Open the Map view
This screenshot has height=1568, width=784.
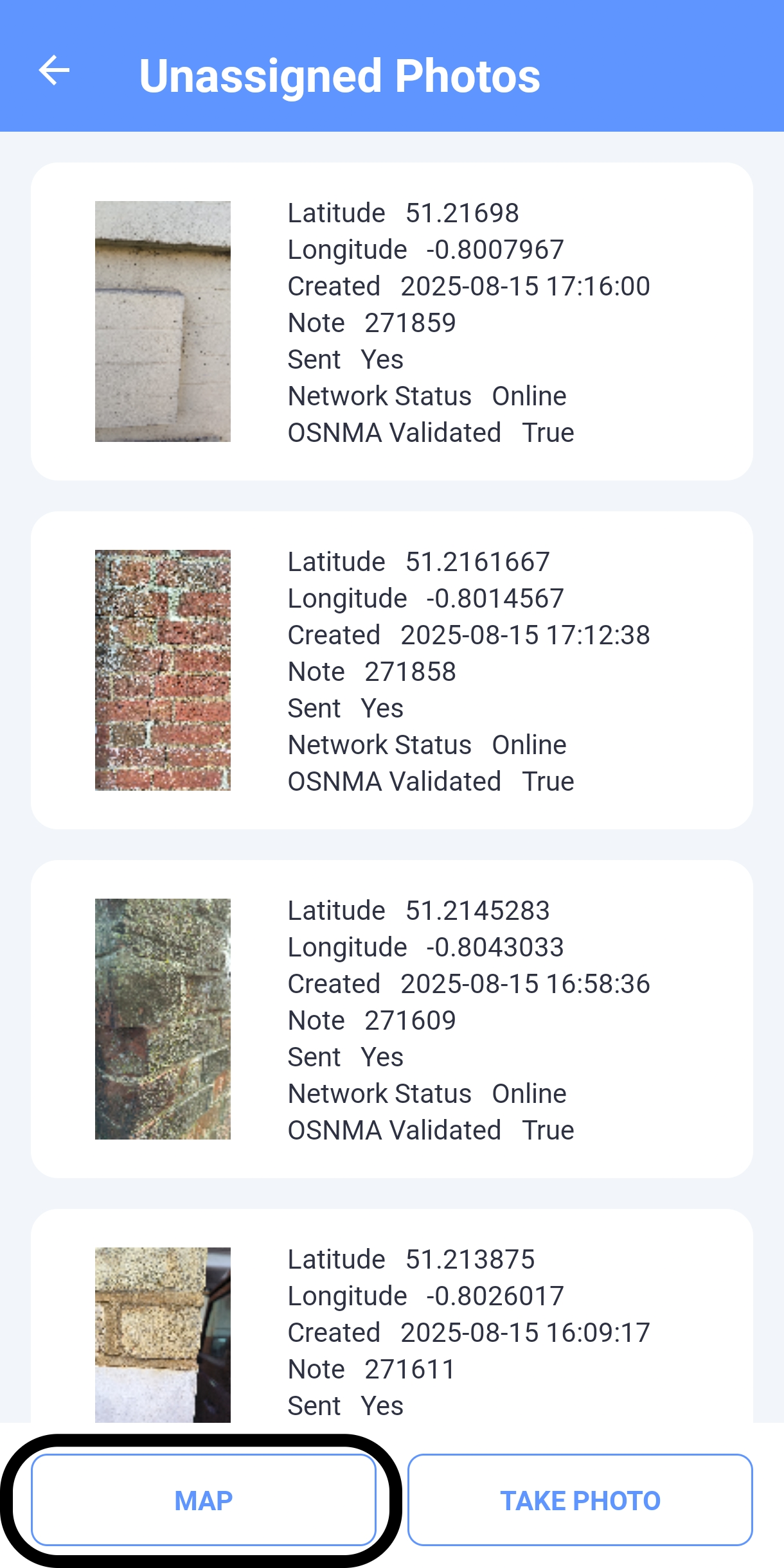[203, 1500]
